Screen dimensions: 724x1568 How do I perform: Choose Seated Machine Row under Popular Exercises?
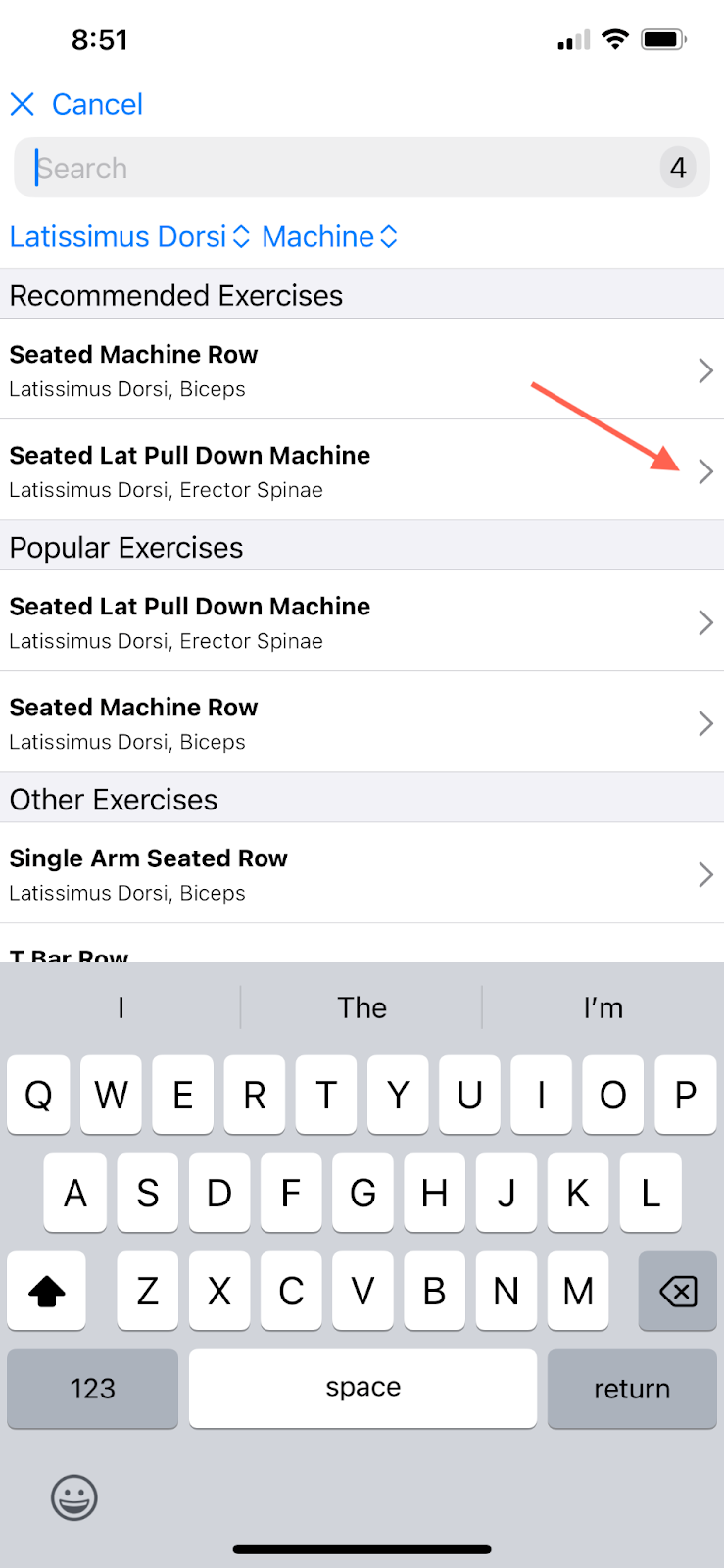pyautogui.click(x=362, y=722)
